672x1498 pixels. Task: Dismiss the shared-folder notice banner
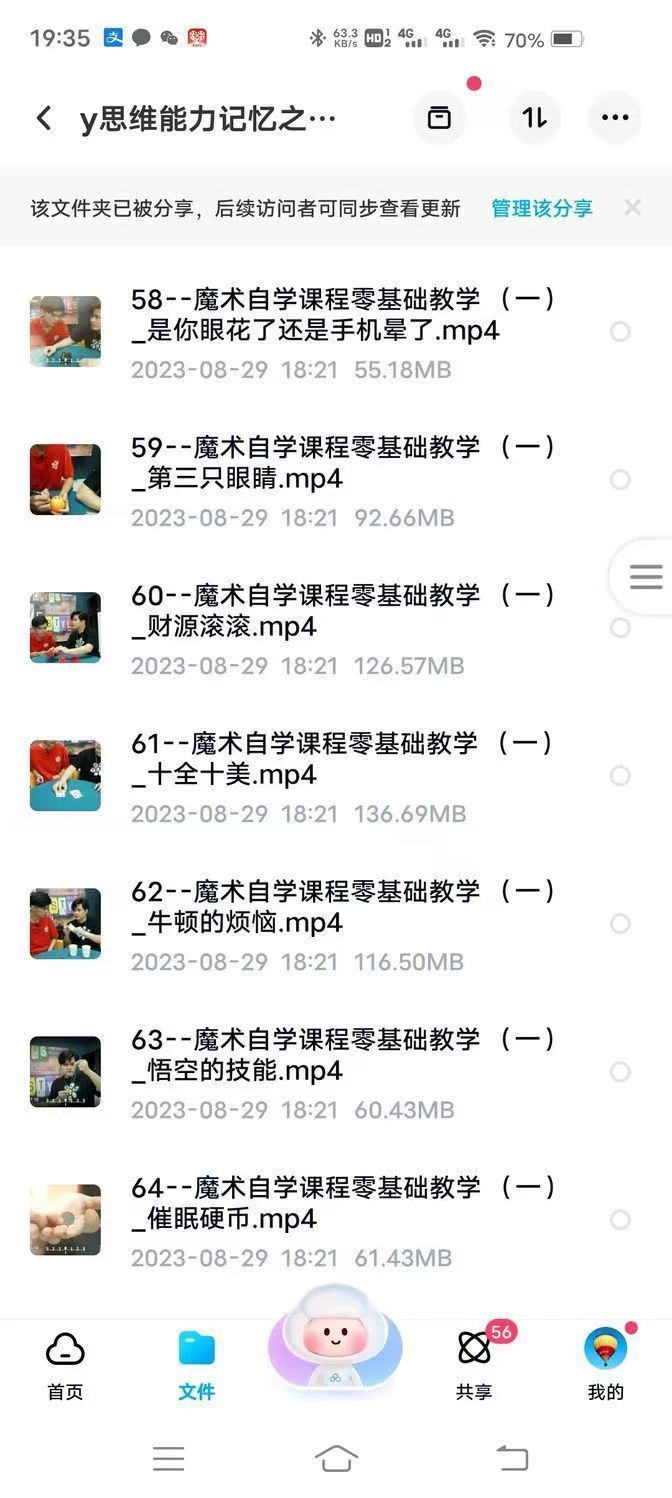pyautogui.click(x=632, y=207)
